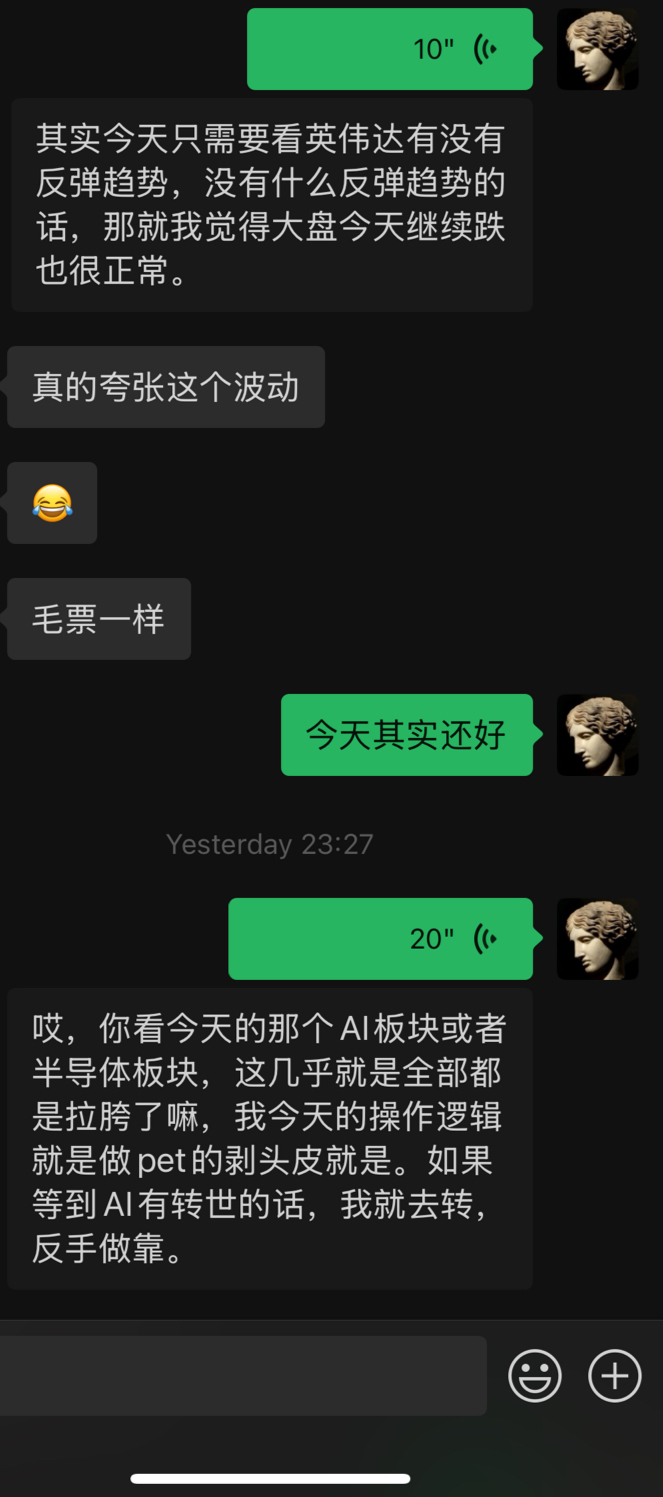The width and height of the screenshot is (663, 1497).
Task: Open sender's avatar beside 今天其实还好
Action: tap(597, 735)
